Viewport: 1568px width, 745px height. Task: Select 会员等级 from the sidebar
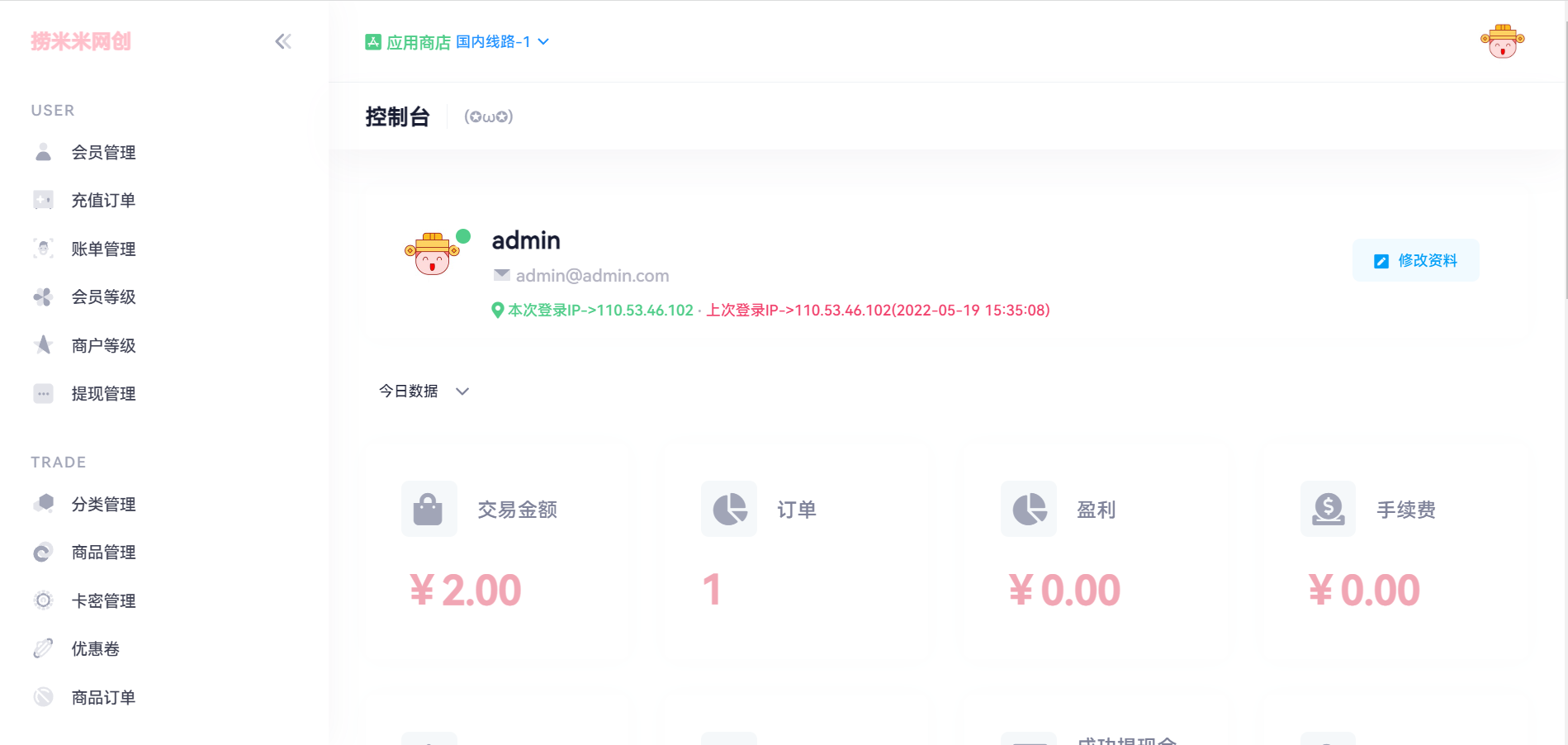103,297
